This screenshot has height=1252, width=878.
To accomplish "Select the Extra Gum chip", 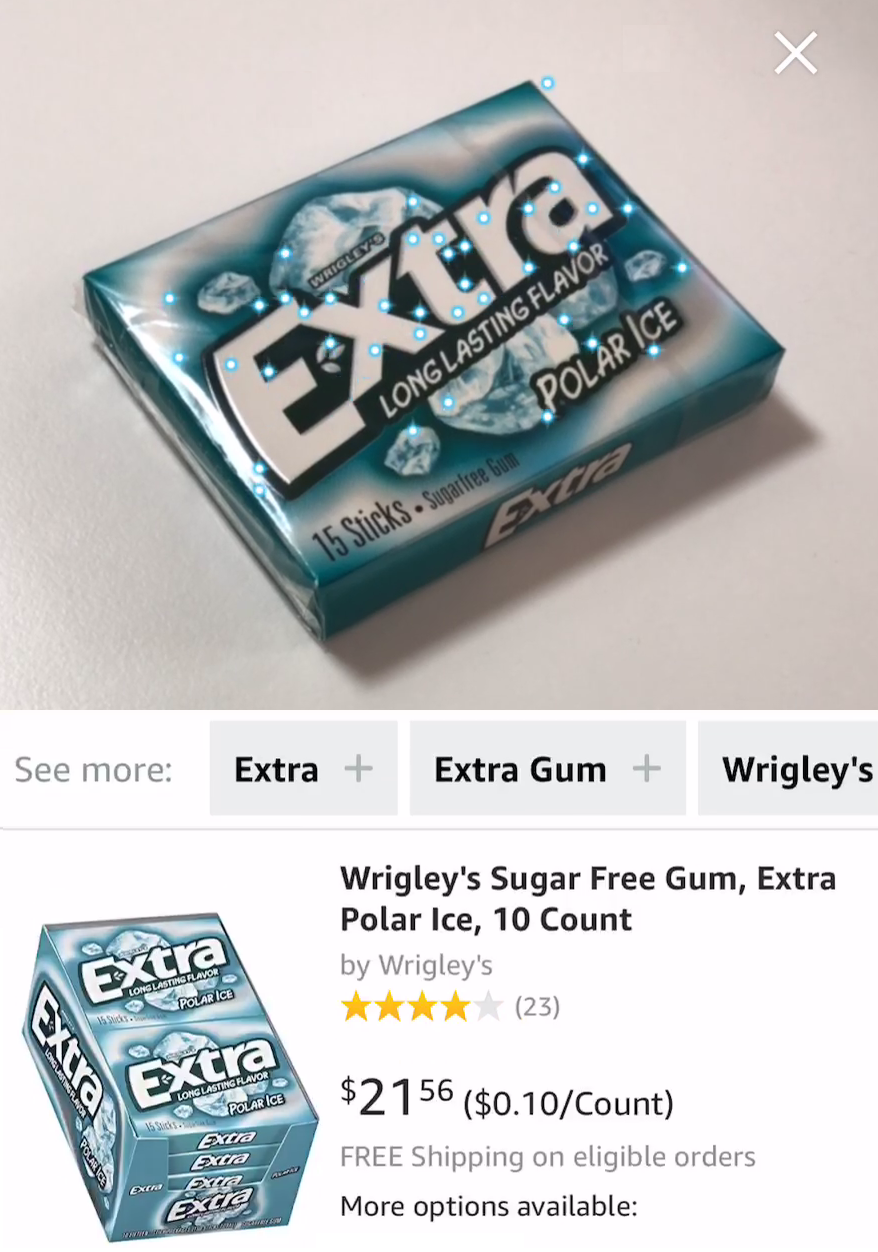I will coord(547,769).
